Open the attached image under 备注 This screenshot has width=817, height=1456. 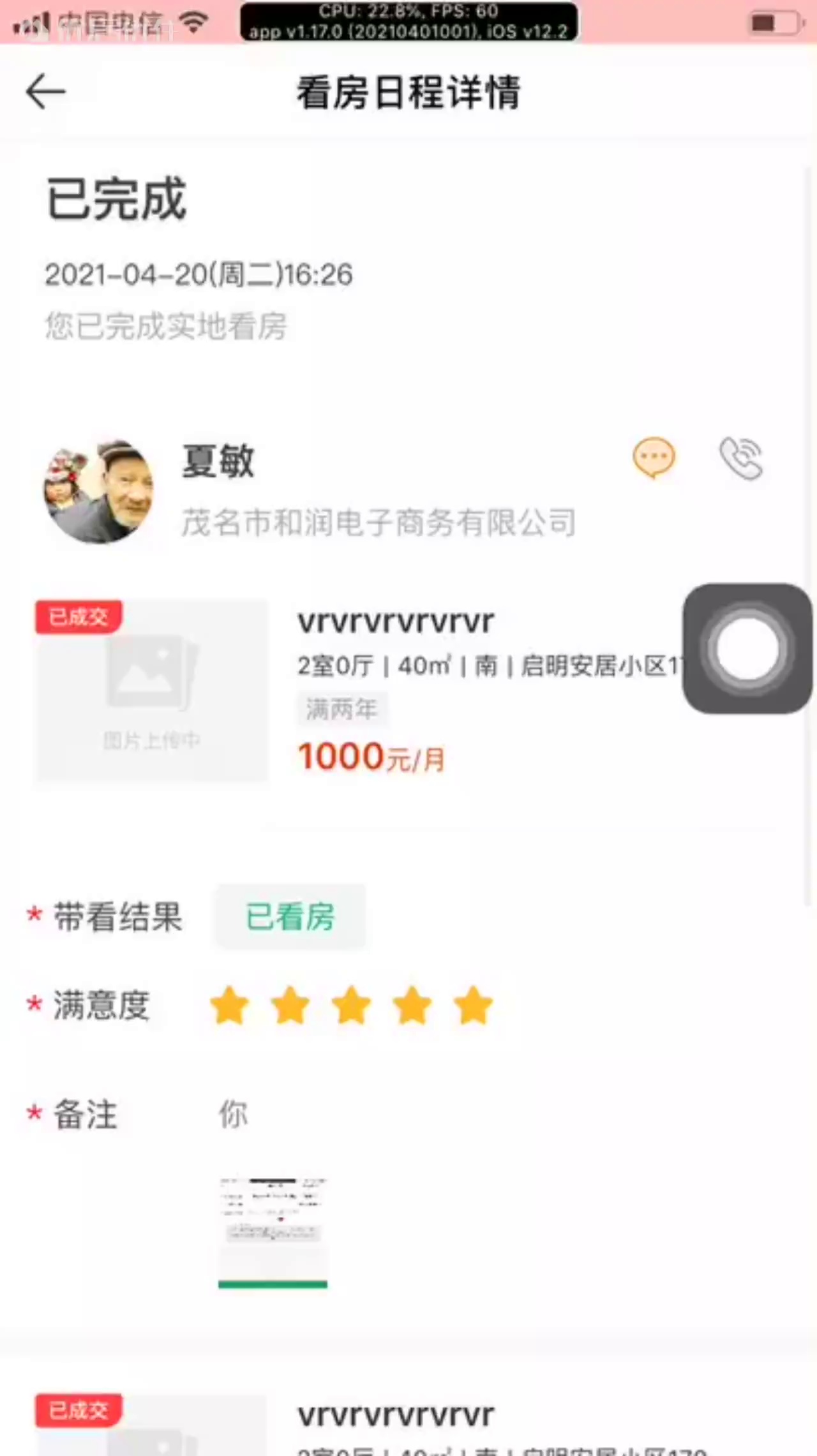273,1231
